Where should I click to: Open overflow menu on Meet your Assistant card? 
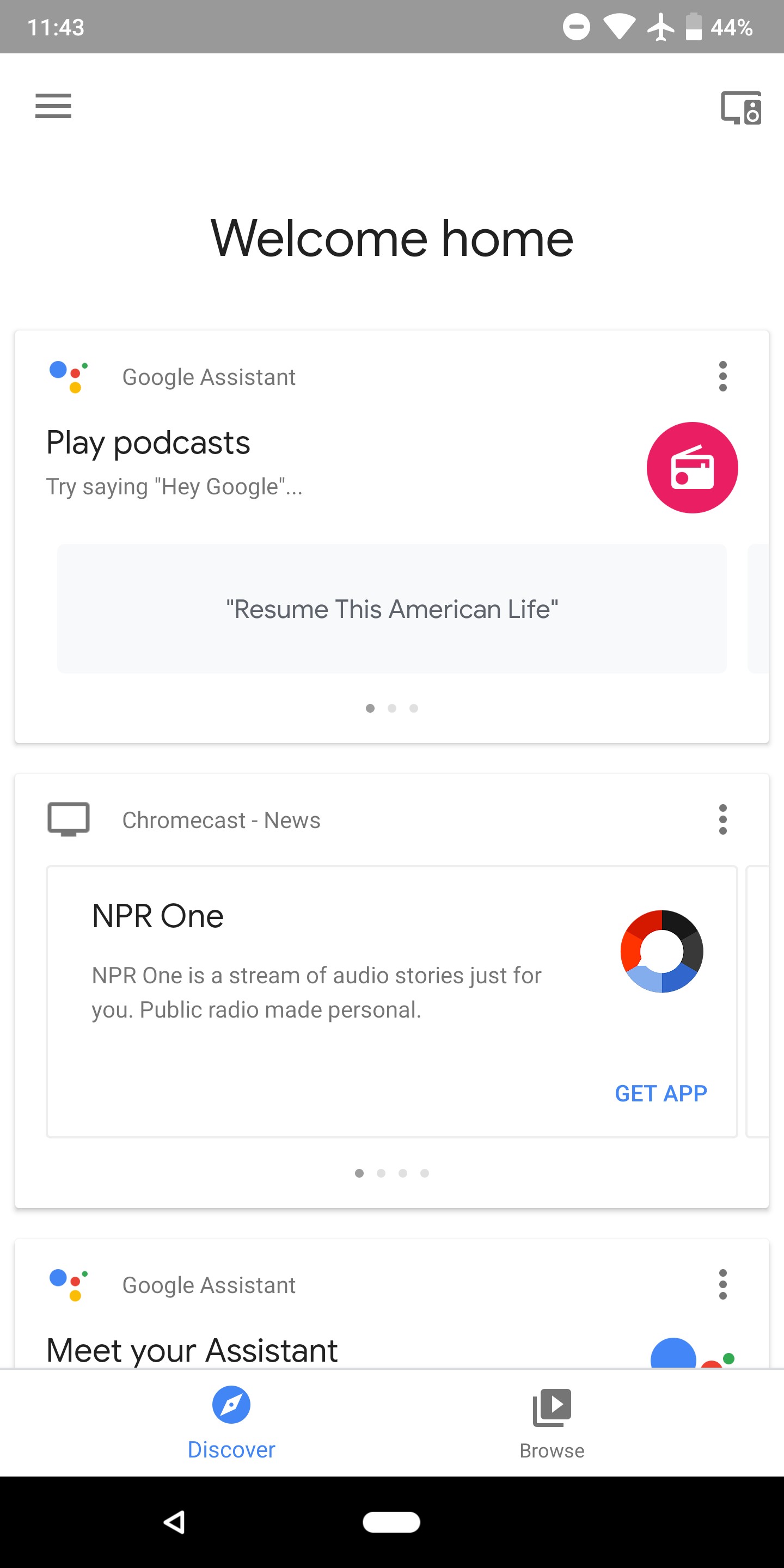click(722, 1284)
